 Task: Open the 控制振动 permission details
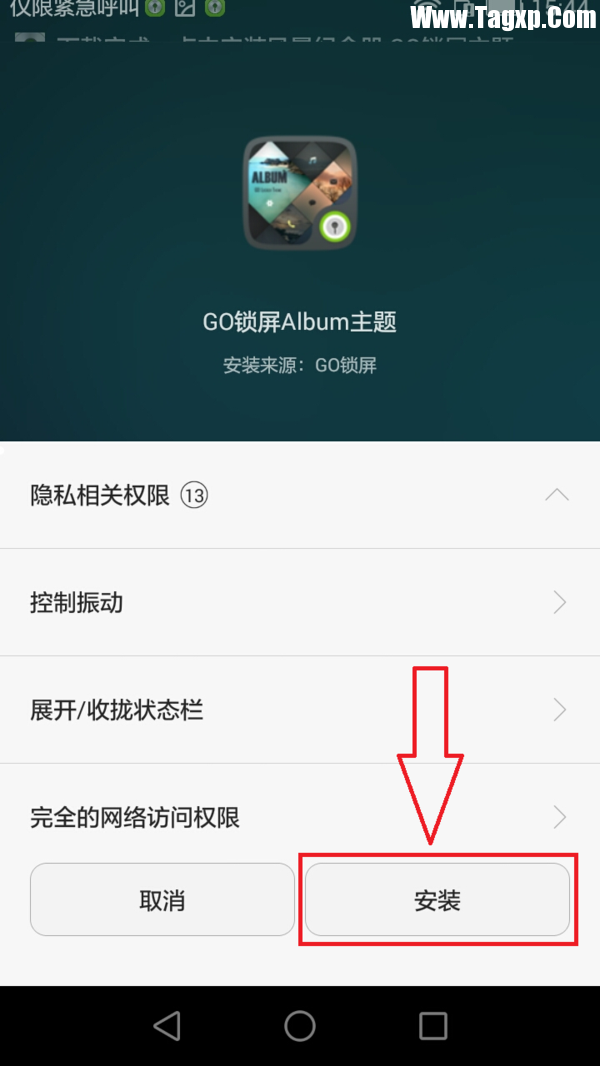click(x=300, y=602)
